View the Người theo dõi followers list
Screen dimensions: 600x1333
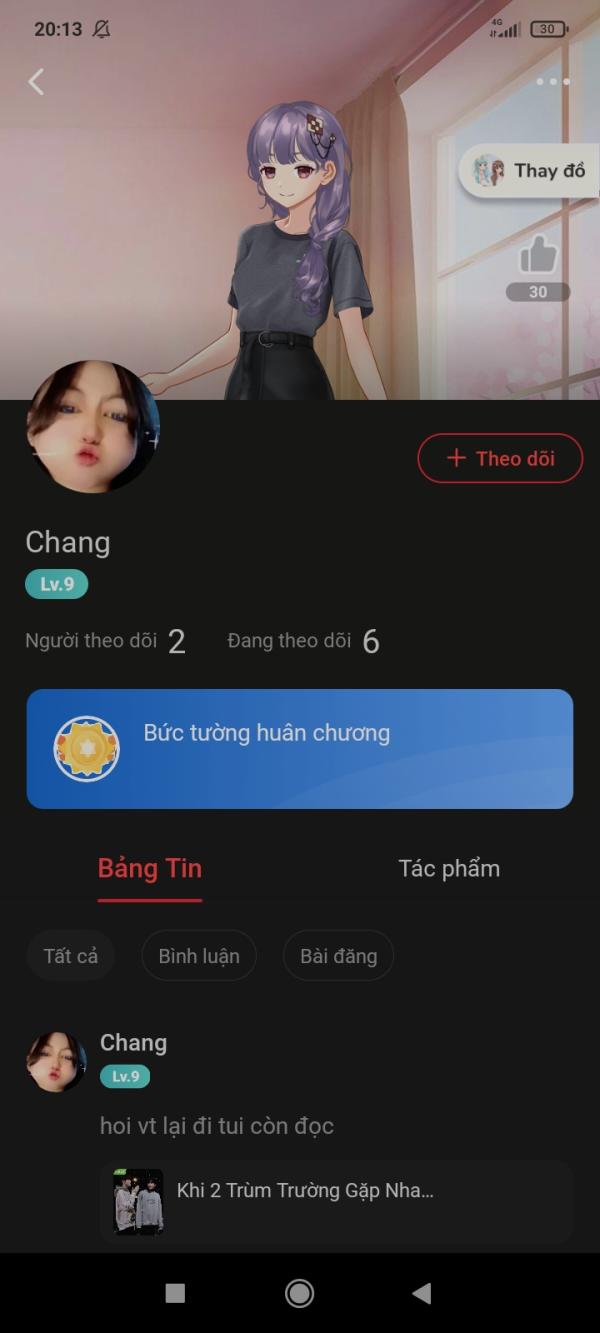pos(105,641)
